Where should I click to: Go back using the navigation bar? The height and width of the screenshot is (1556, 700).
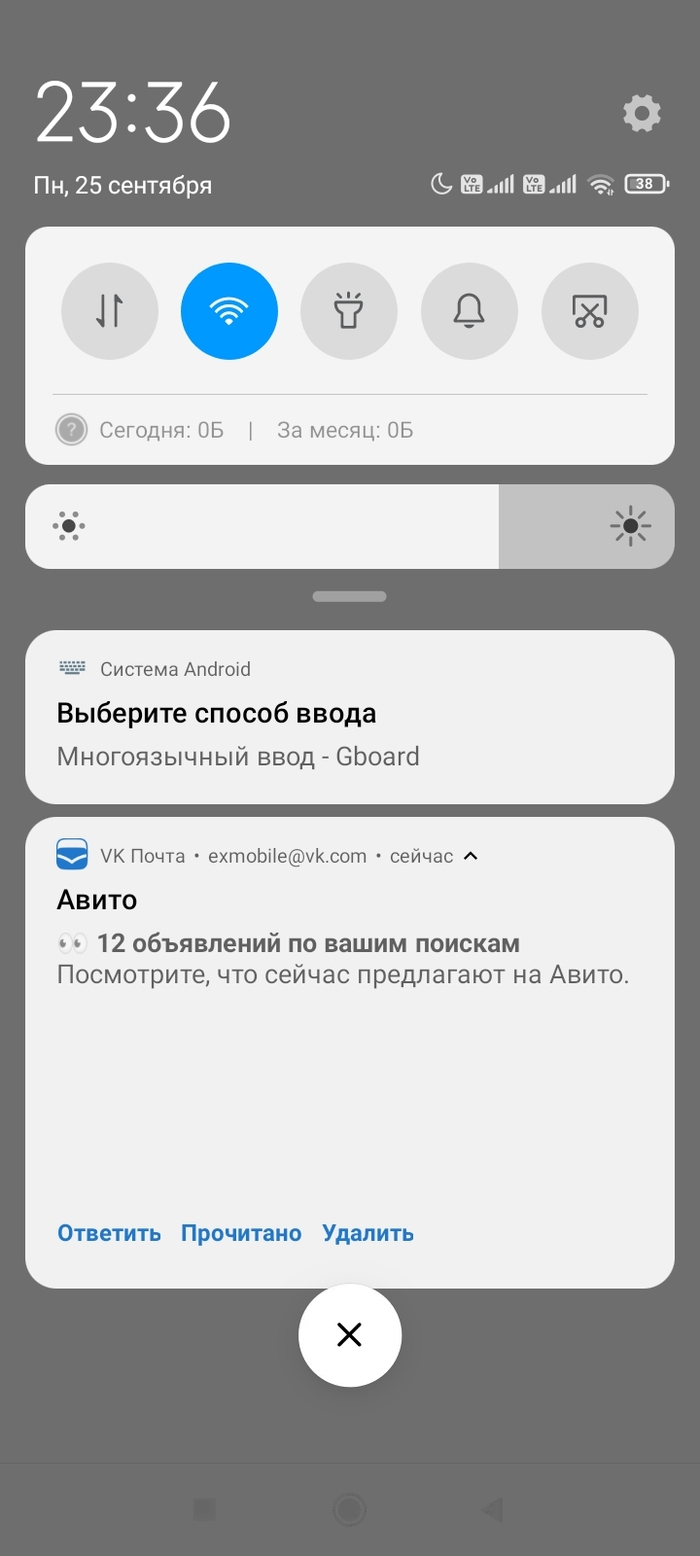[492, 1509]
